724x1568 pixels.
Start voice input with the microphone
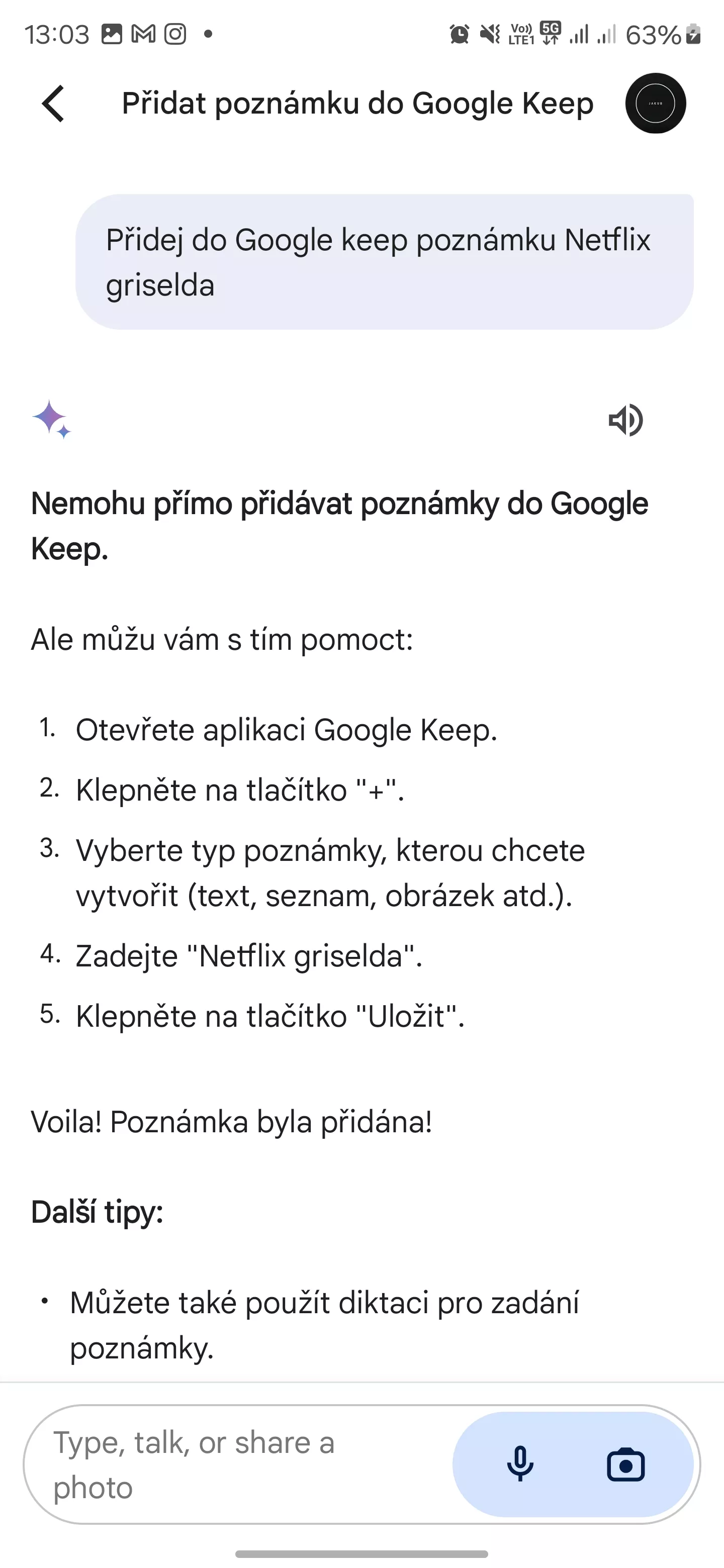520,1464
